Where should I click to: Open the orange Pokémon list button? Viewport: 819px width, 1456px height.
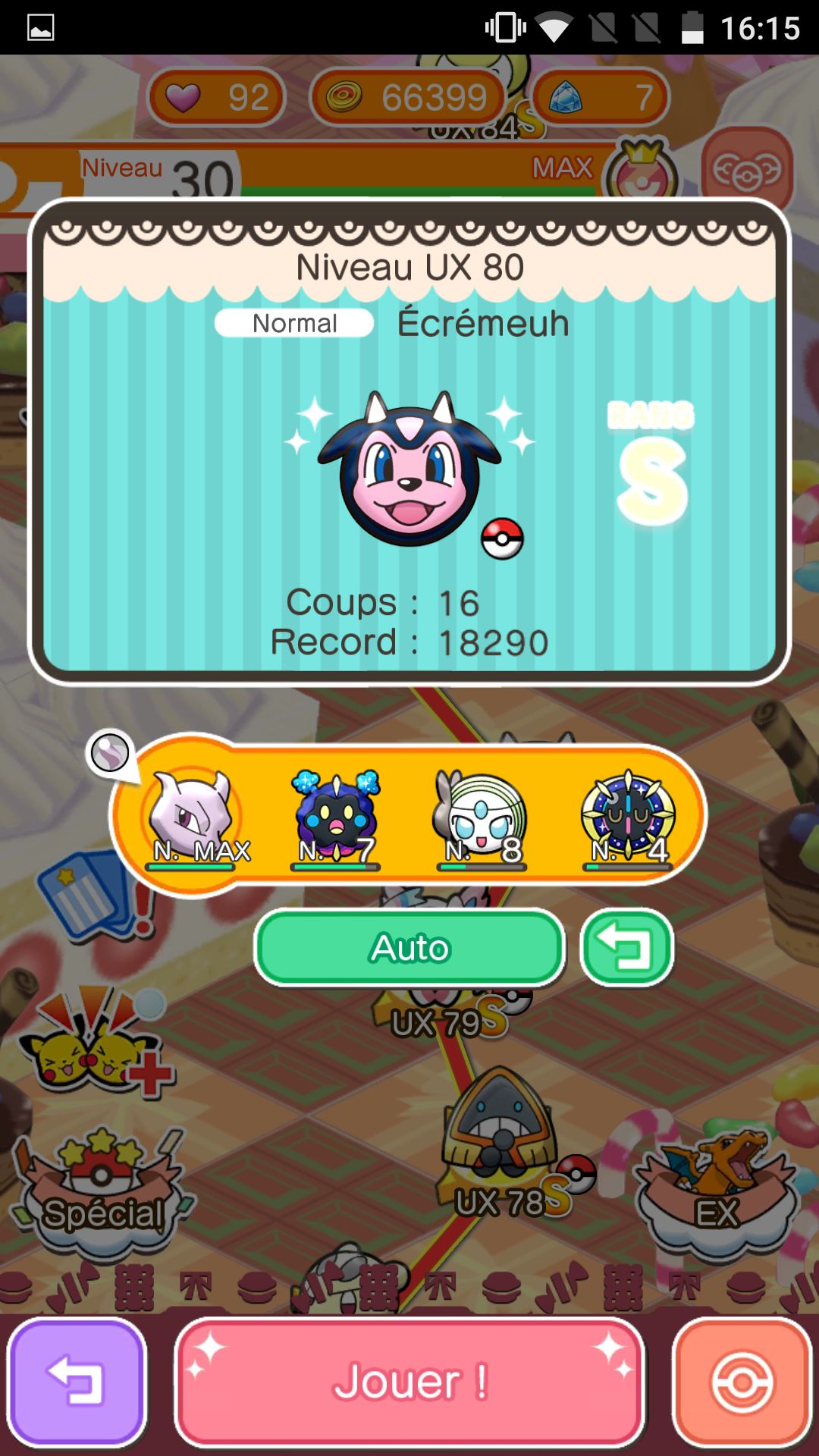742,1382
